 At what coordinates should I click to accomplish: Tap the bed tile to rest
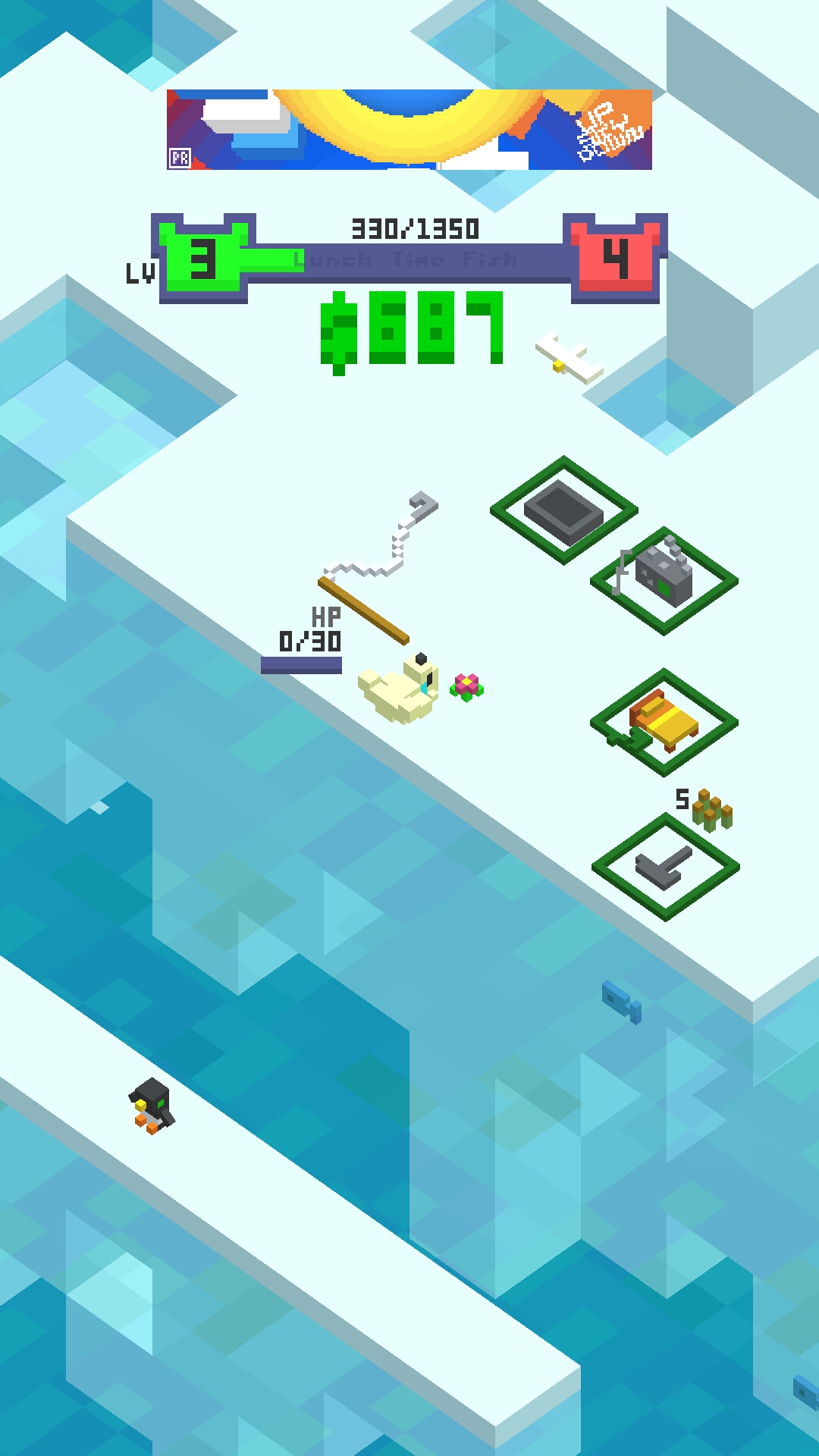664,722
